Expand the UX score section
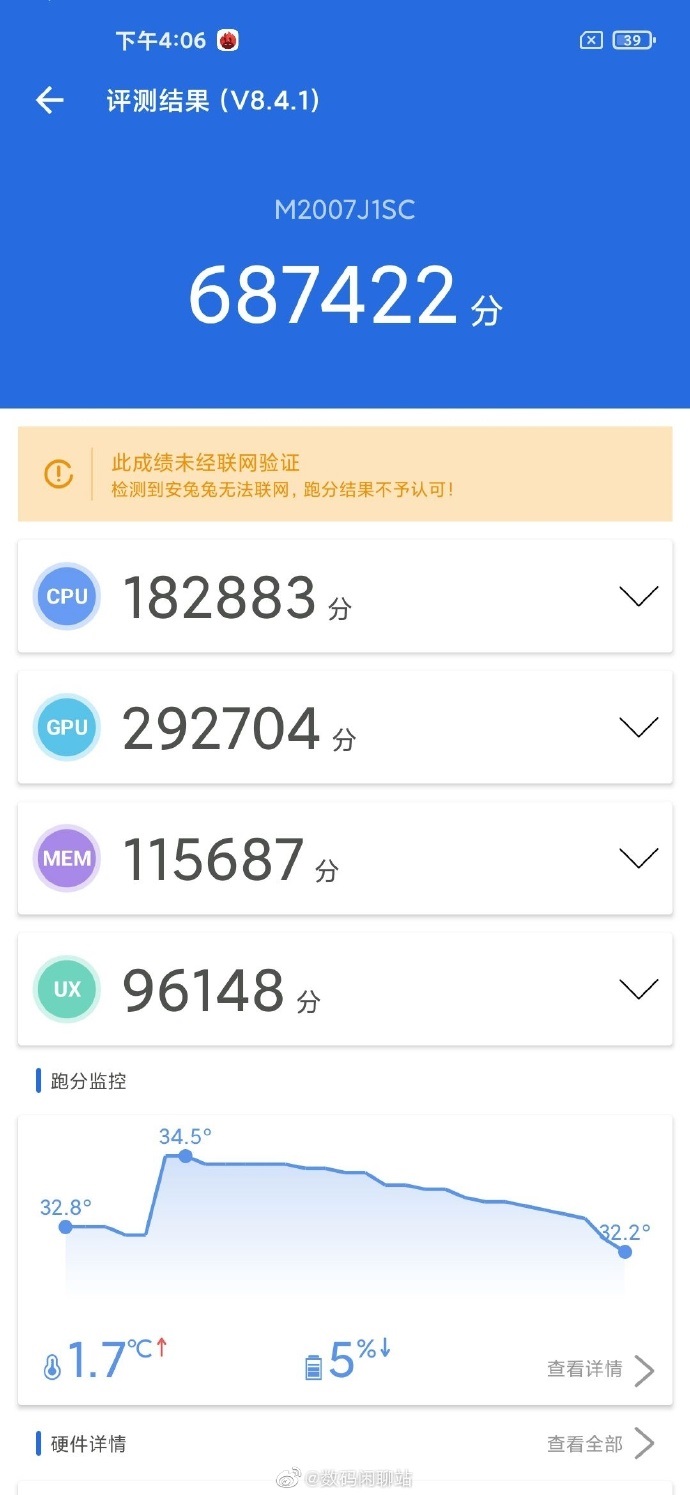The image size is (690, 1495). pos(638,990)
